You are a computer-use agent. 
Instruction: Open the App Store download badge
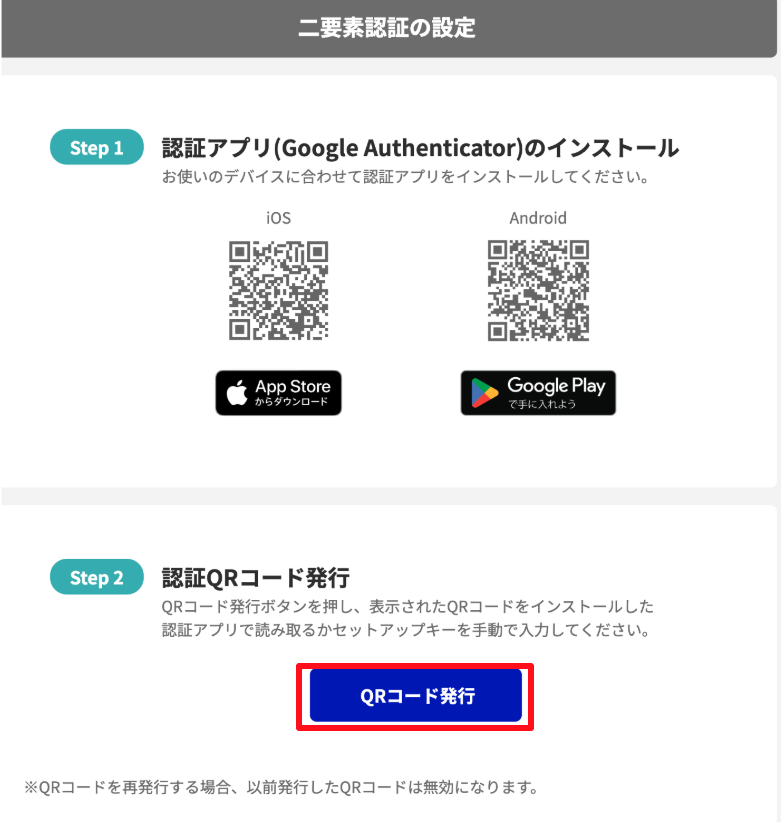[x=278, y=393]
